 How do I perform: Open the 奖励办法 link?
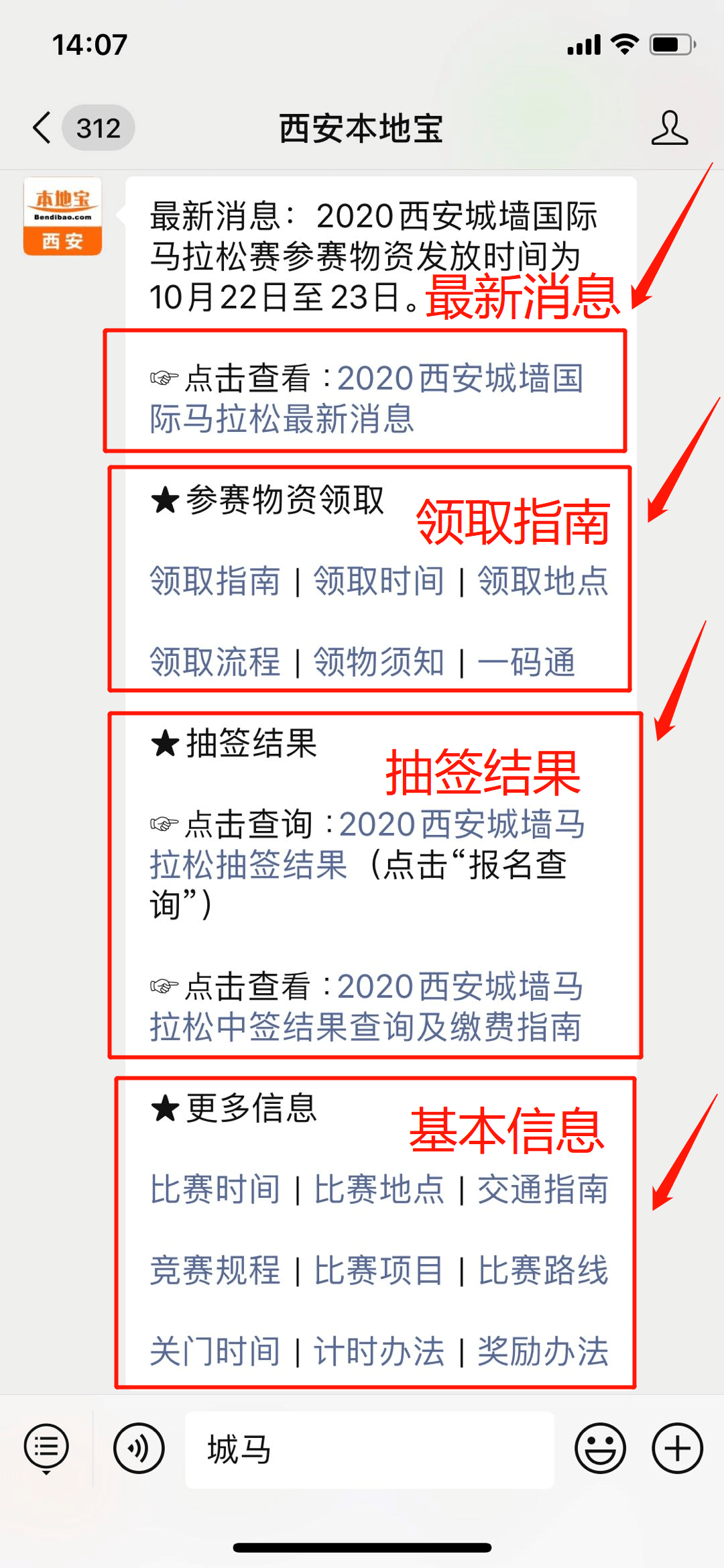(x=542, y=1351)
